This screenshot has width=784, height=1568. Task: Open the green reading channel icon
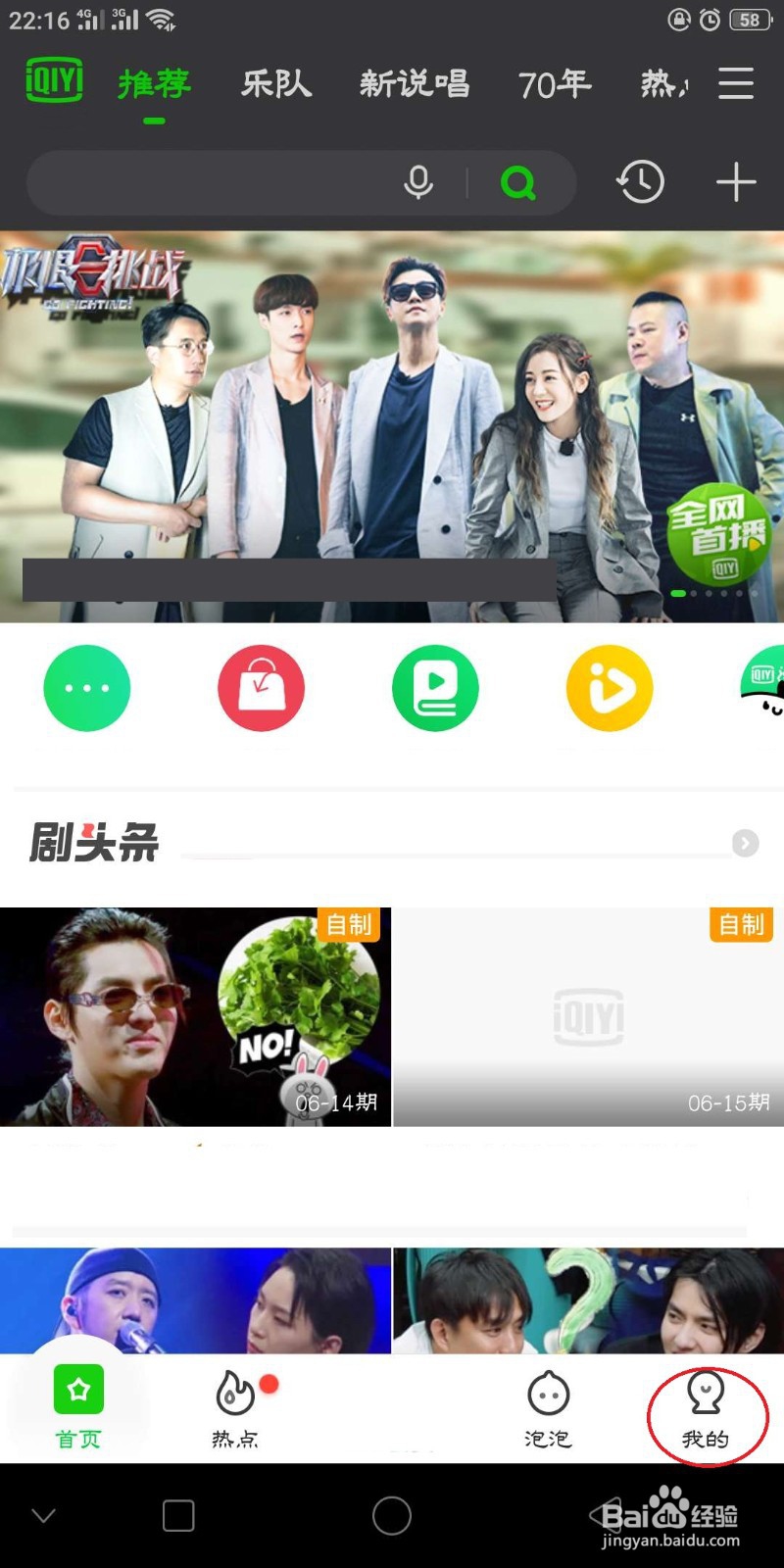pos(435,687)
